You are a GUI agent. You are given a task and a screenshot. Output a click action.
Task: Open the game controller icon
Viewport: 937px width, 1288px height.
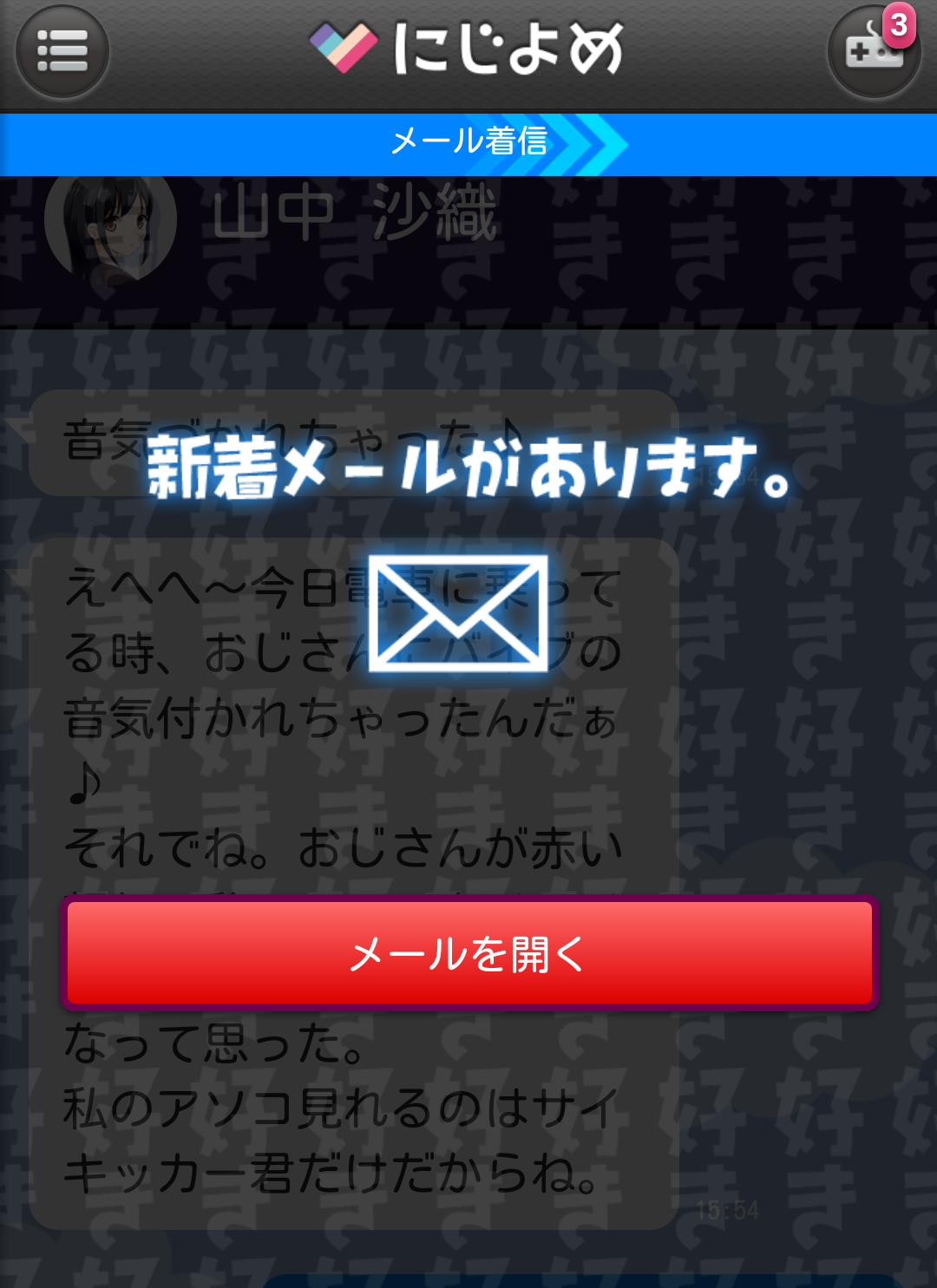(x=873, y=54)
